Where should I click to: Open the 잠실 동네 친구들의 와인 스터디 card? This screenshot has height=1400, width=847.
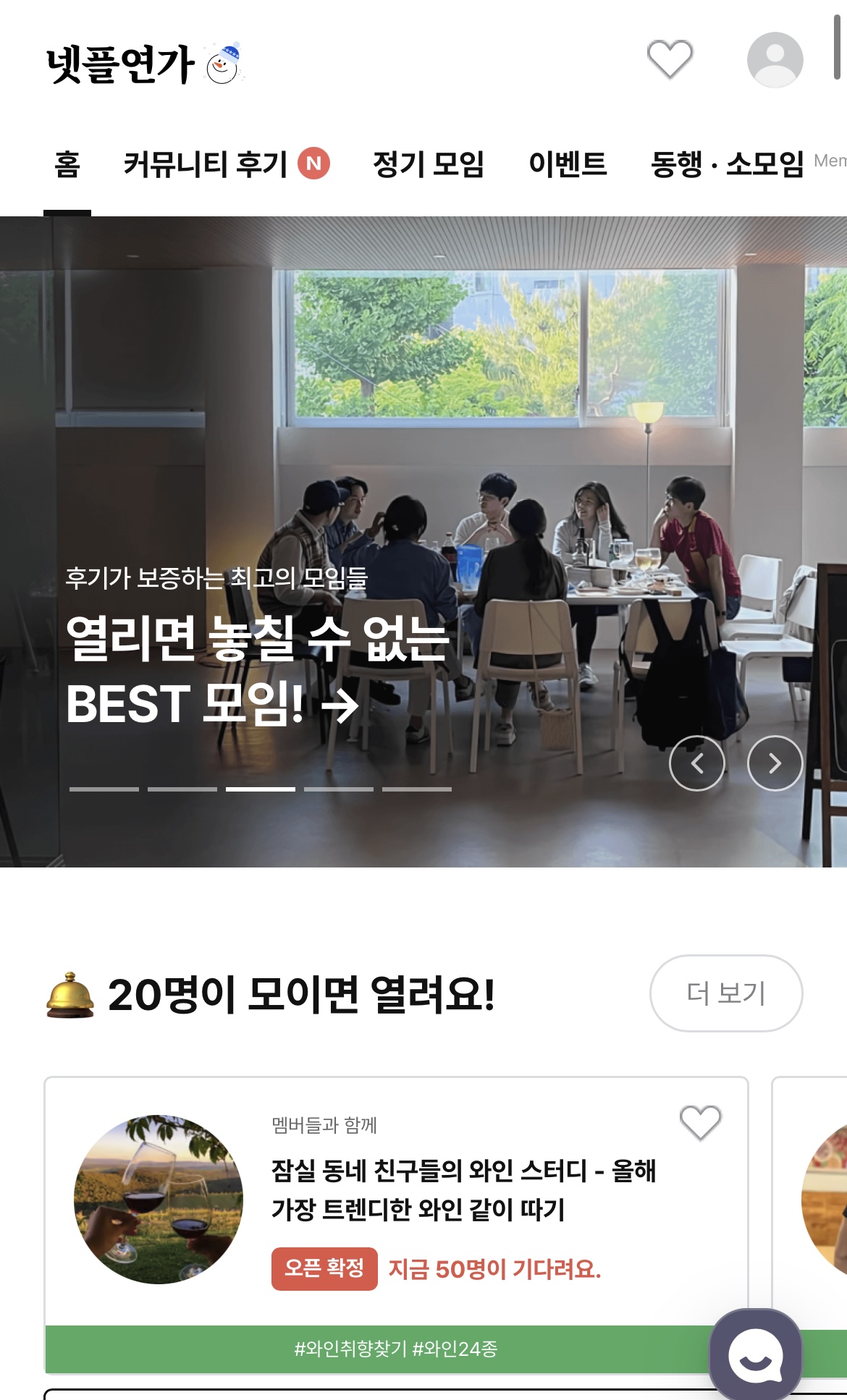click(x=463, y=1189)
